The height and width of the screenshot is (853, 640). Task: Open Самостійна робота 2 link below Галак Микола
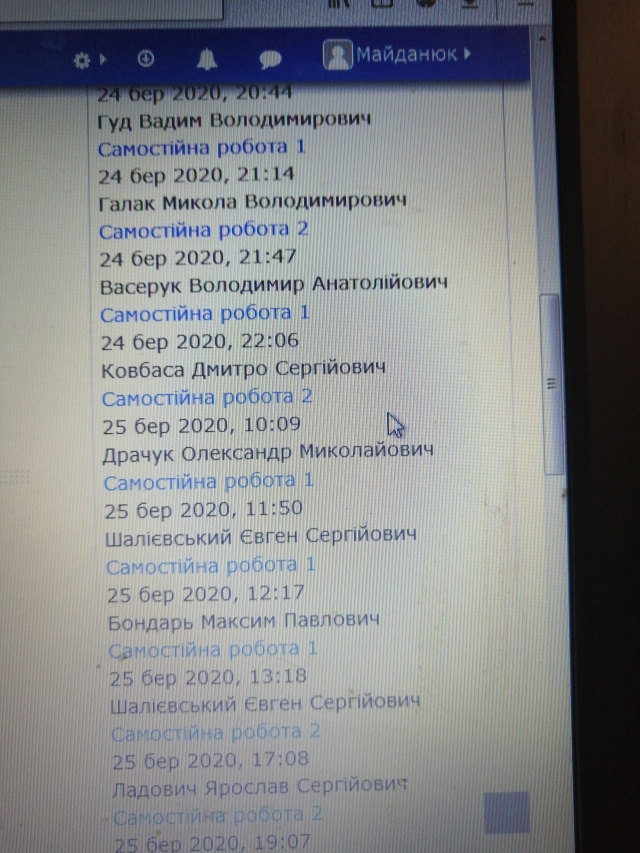tap(203, 230)
